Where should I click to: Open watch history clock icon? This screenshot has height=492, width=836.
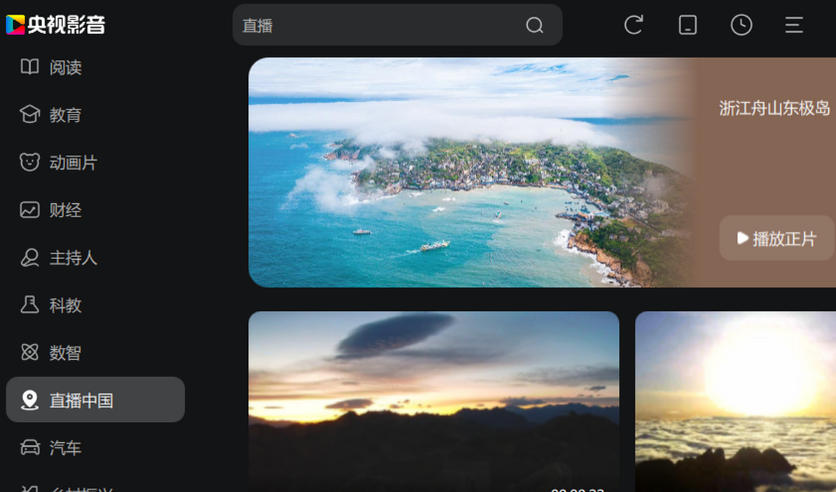point(741,25)
